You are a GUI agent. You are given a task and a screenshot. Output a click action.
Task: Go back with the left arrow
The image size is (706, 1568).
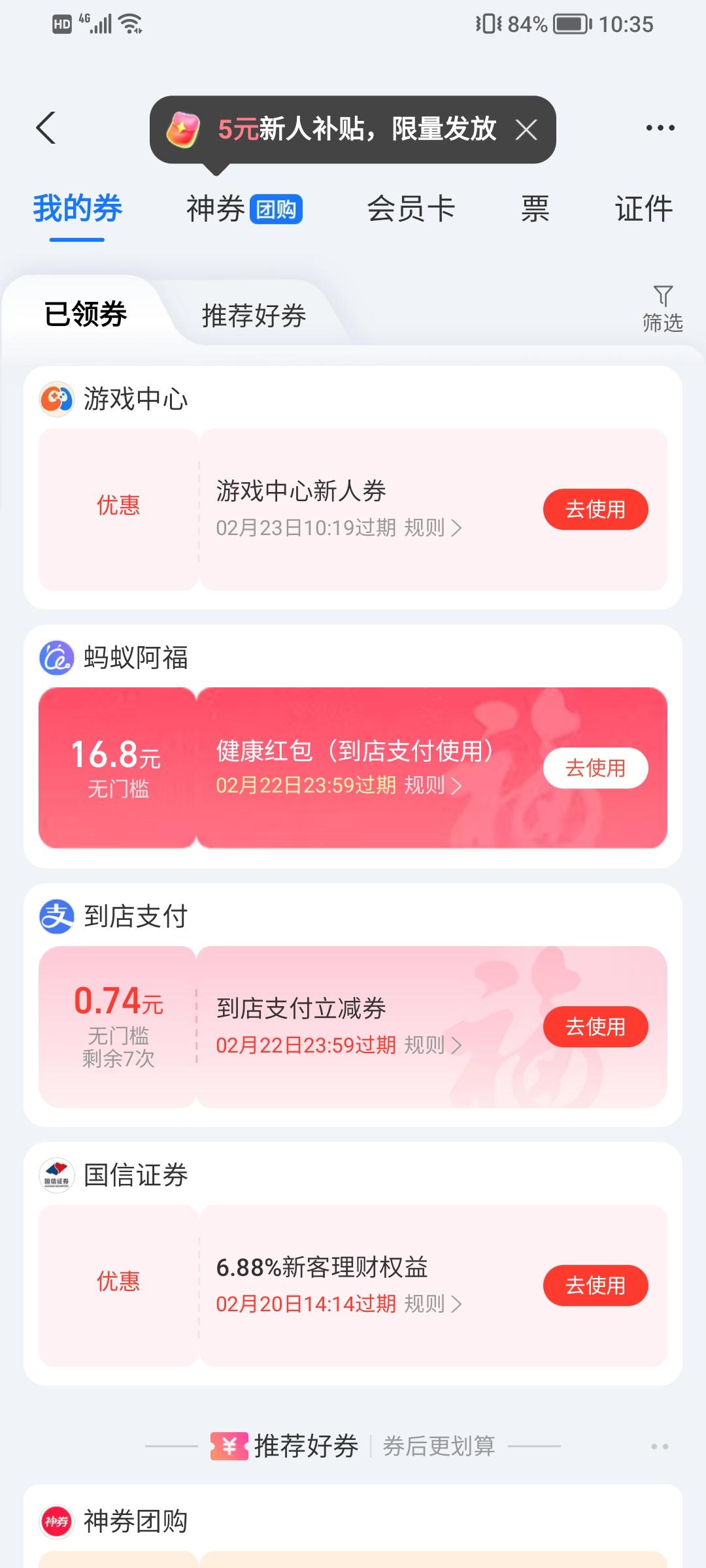coord(44,129)
